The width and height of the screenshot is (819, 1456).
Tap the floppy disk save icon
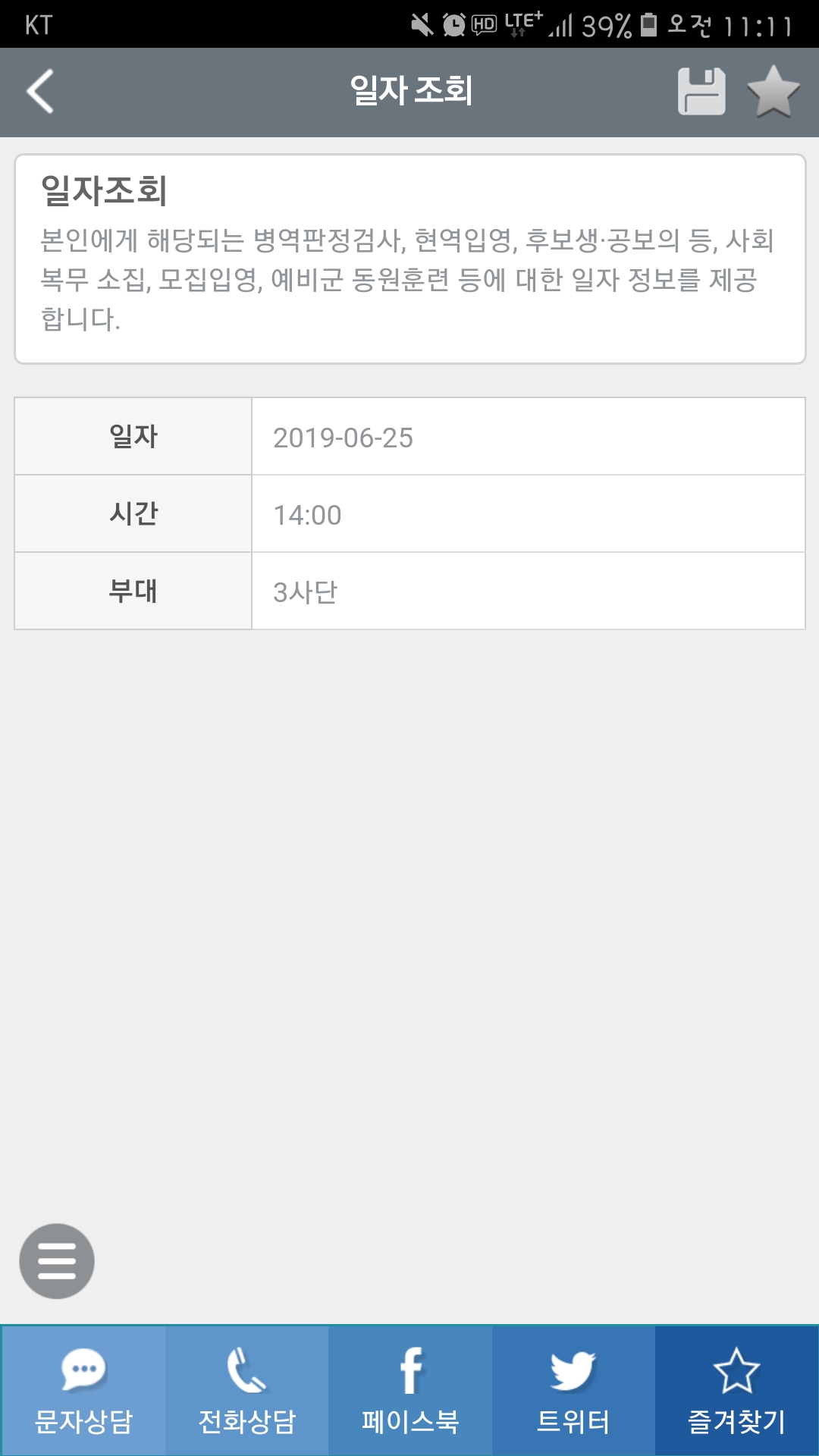701,92
